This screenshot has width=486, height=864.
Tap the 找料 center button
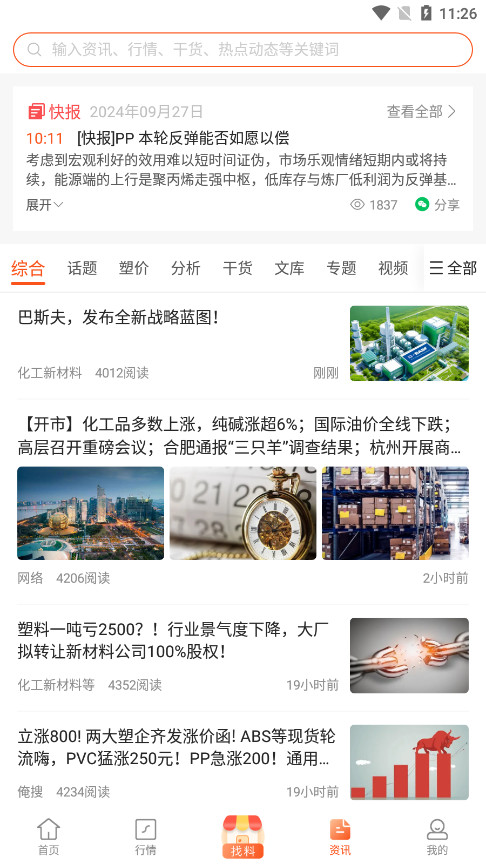tap(243, 836)
